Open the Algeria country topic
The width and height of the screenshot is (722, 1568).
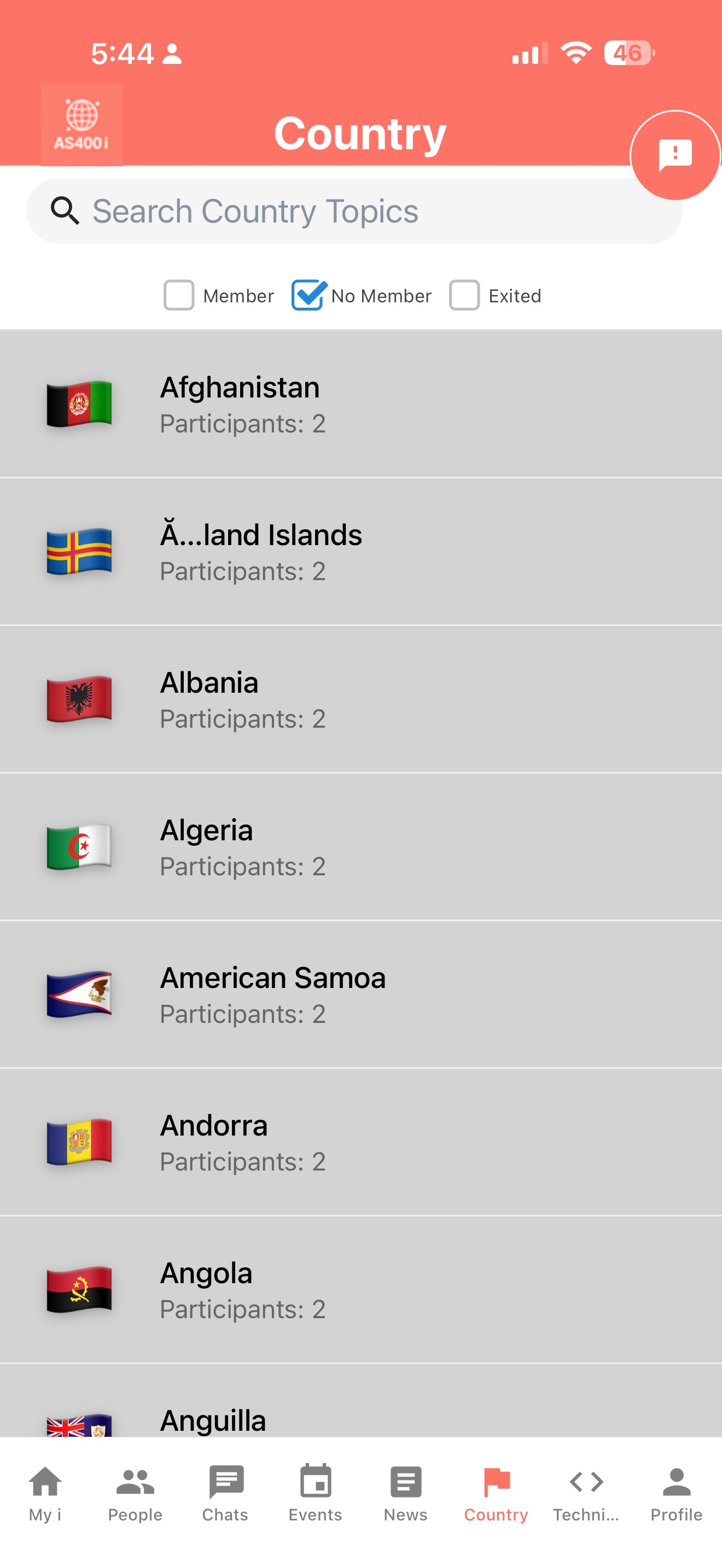coord(361,847)
